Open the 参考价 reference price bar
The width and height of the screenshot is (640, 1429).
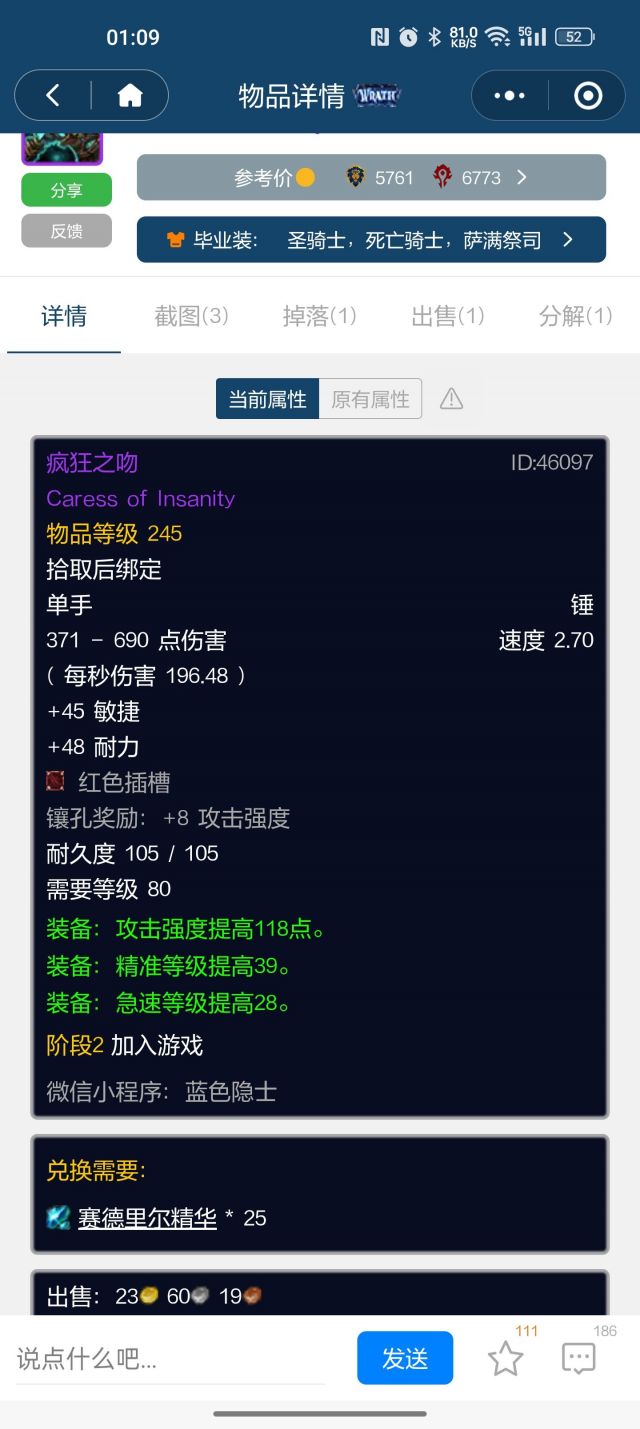pyautogui.click(x=371, y=178)
